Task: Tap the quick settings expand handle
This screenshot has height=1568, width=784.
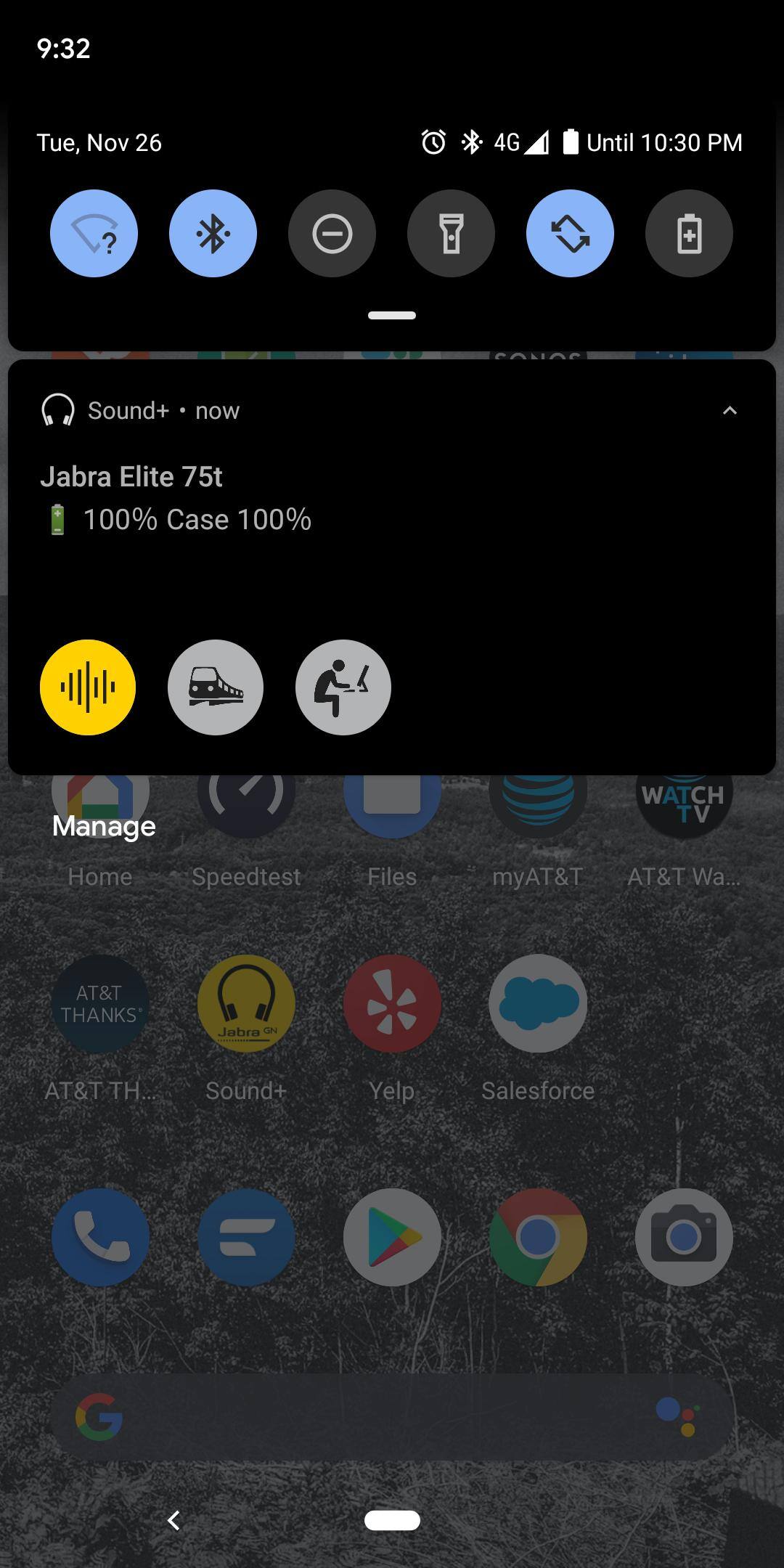Action: tap(392, 315)
